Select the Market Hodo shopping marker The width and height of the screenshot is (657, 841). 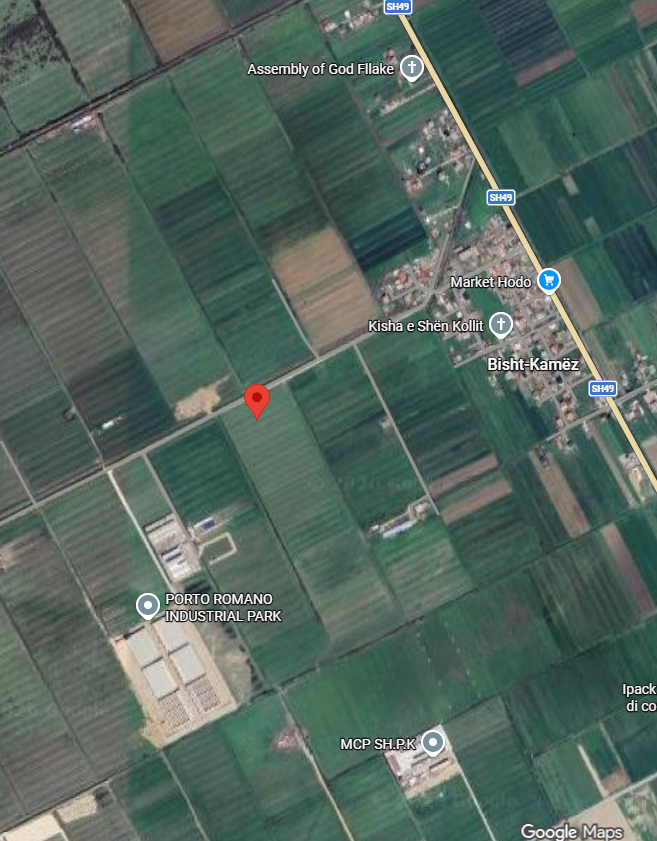point(548,281)
